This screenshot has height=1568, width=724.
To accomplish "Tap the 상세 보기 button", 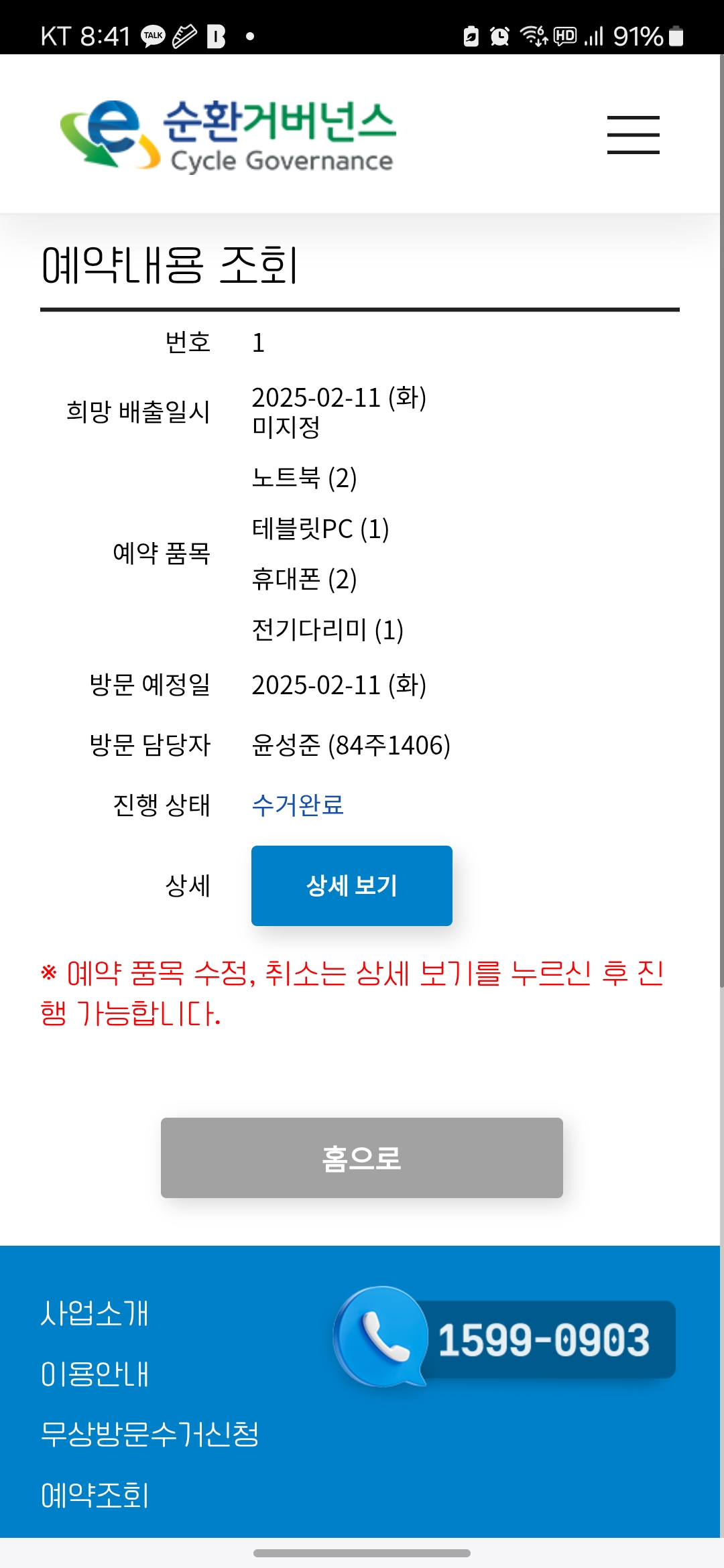I will [351, 885].
